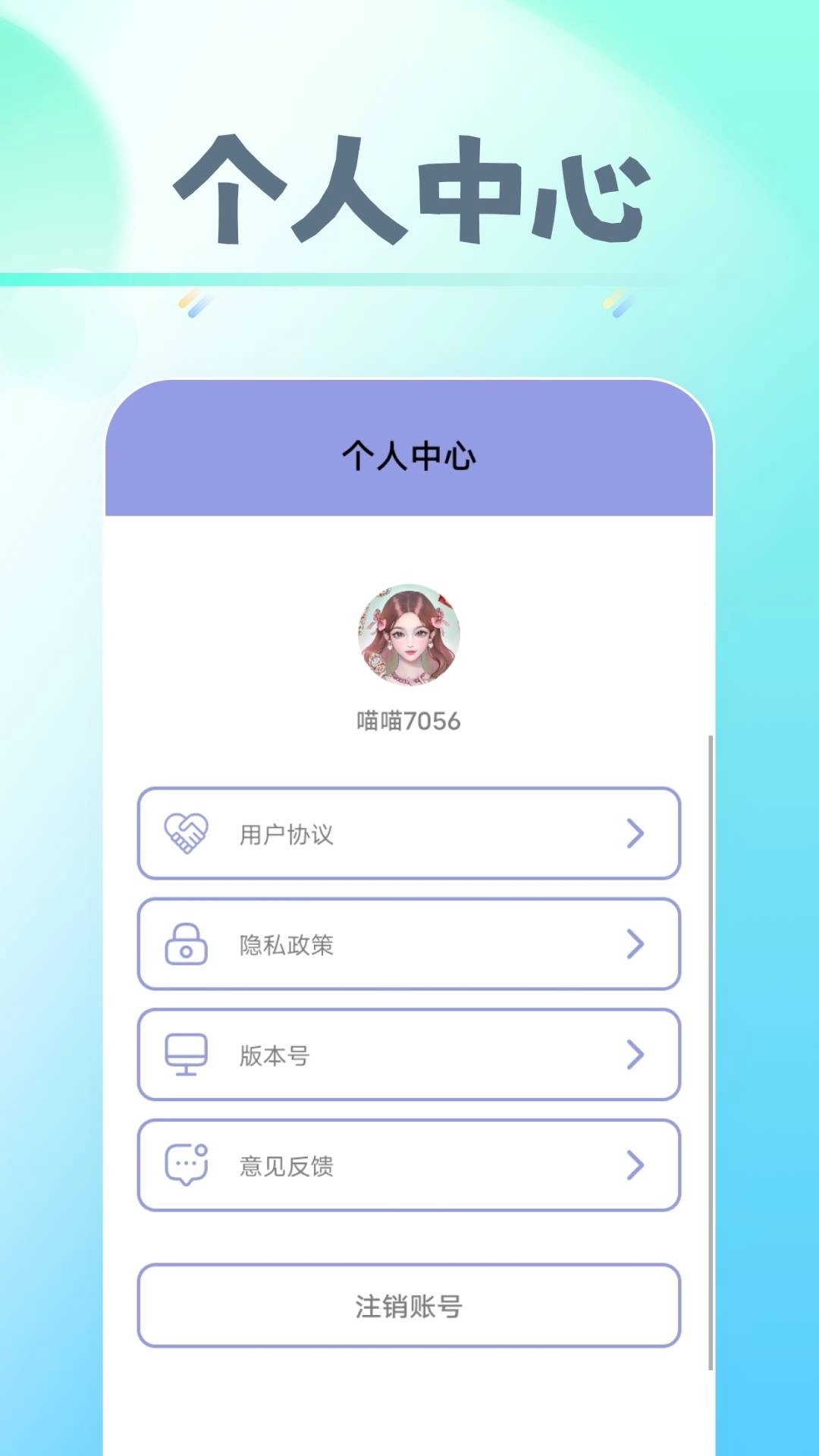The width and height of the screenshot is (819, 1456).
Task: Select the nickname 喵喵7056 text
Action: tap(409, 721)
